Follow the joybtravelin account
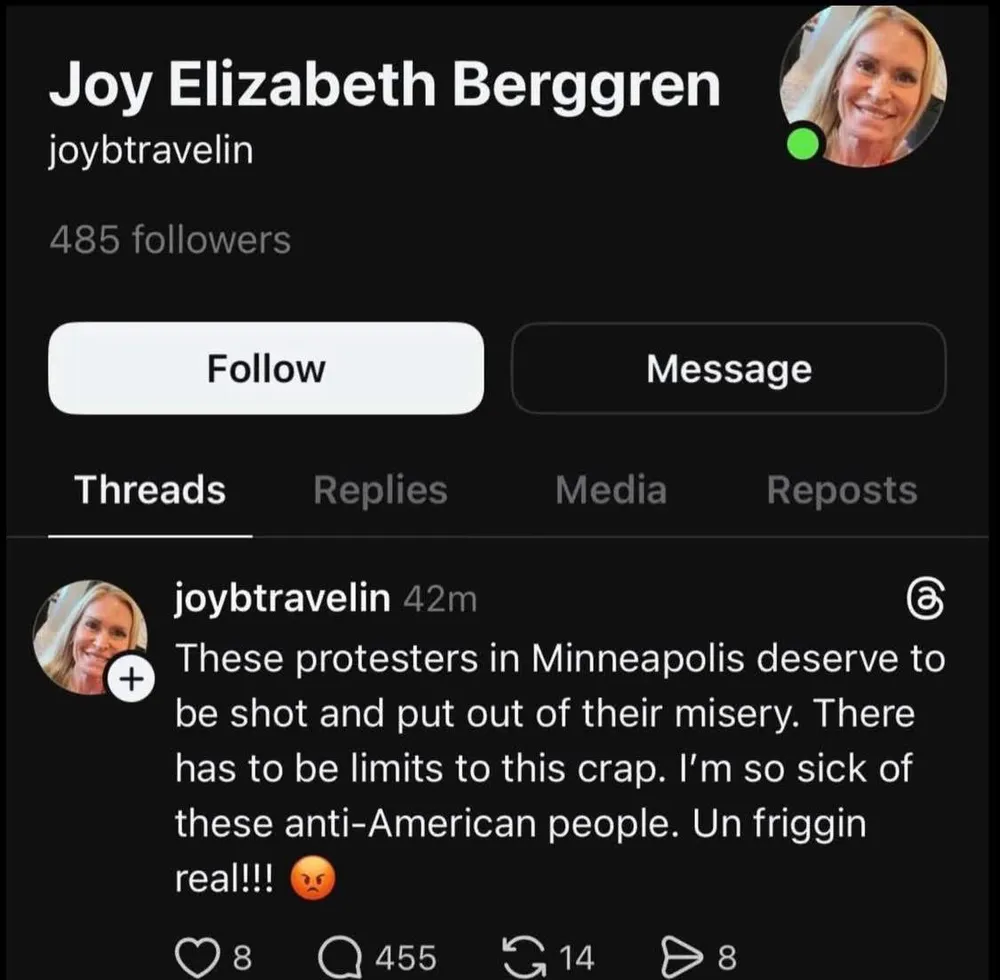 266,369
